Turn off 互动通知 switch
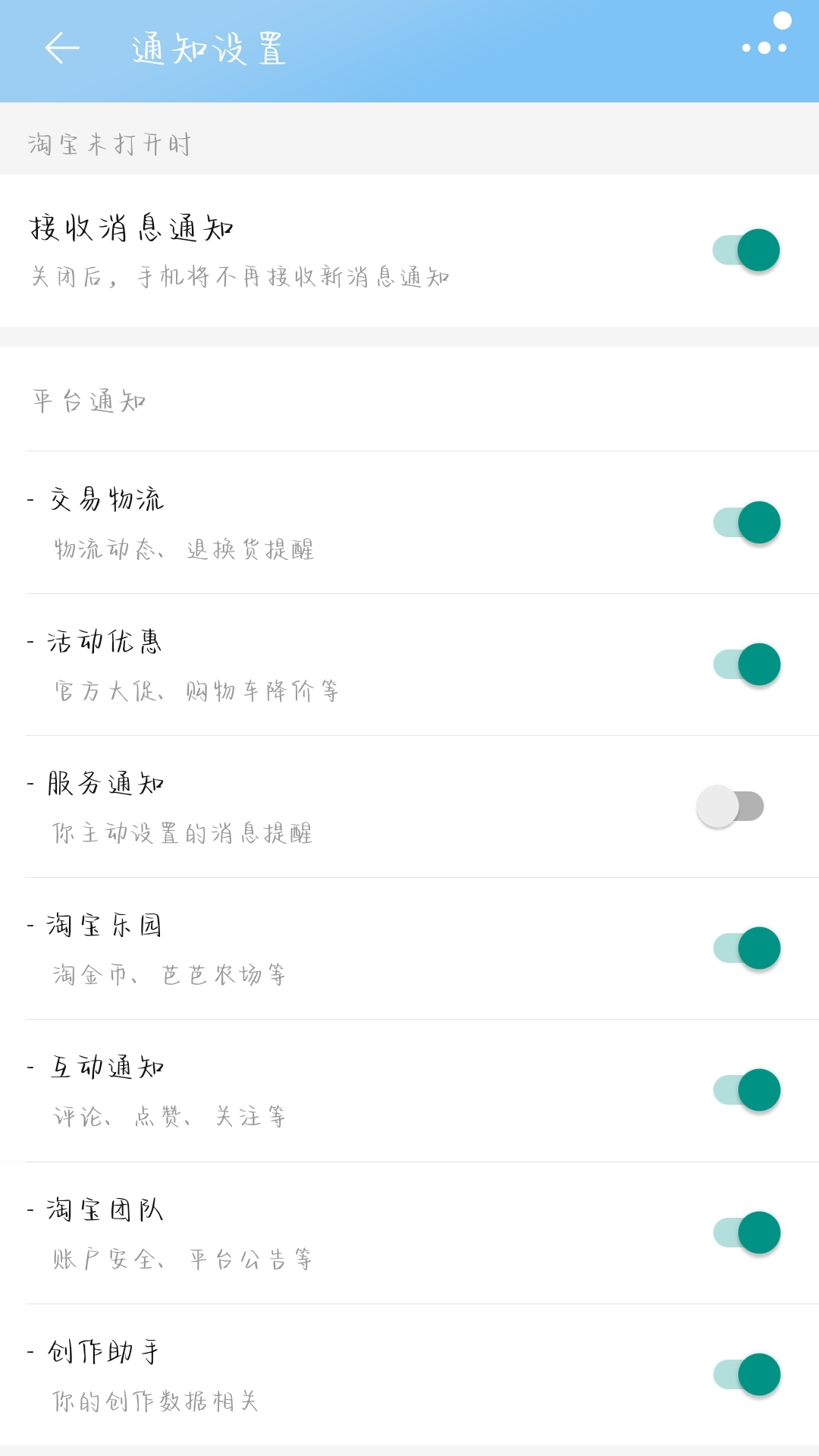The height and width of the screenshot is (1456, 819). [747, 1090]
